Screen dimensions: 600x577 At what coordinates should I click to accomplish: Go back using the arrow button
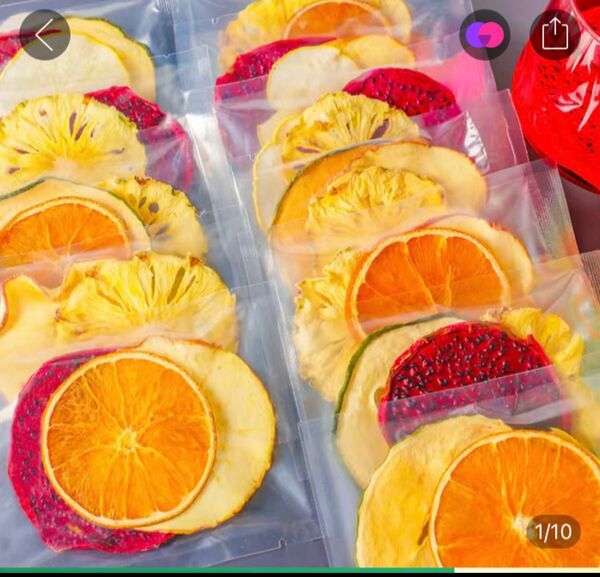coord(45,35)
